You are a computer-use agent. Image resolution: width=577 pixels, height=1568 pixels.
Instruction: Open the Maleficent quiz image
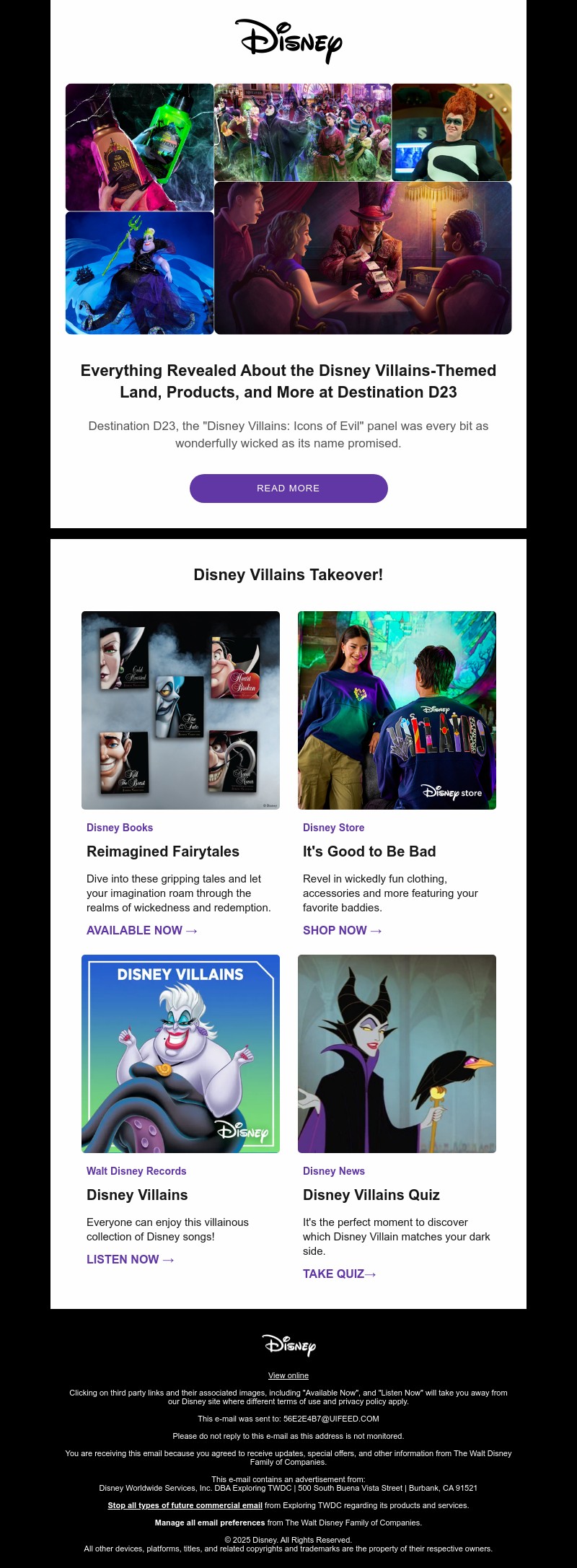397,1054
